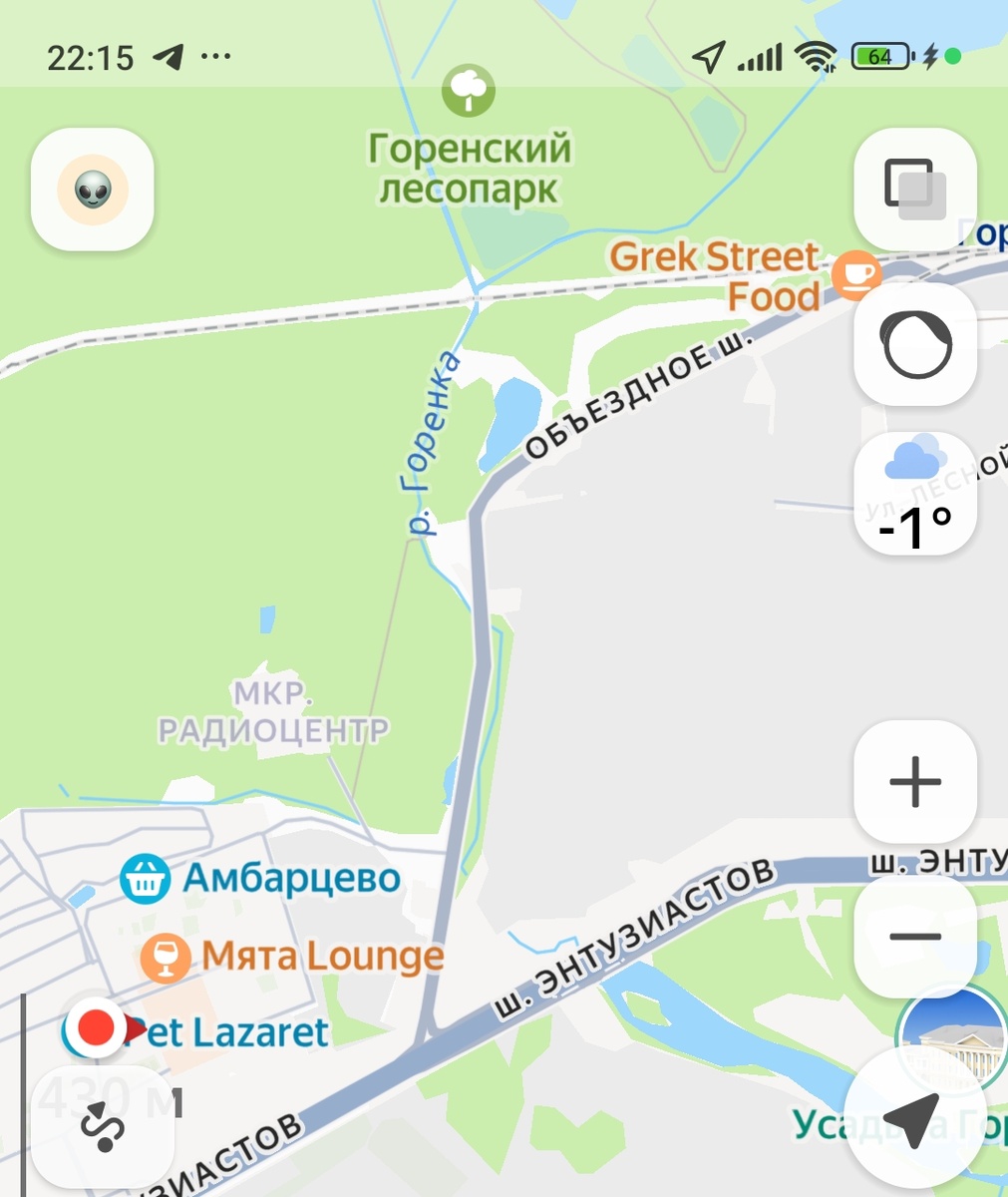Zoom in with the plus button
This screenshot has height=1197, width=1008.
915,781
